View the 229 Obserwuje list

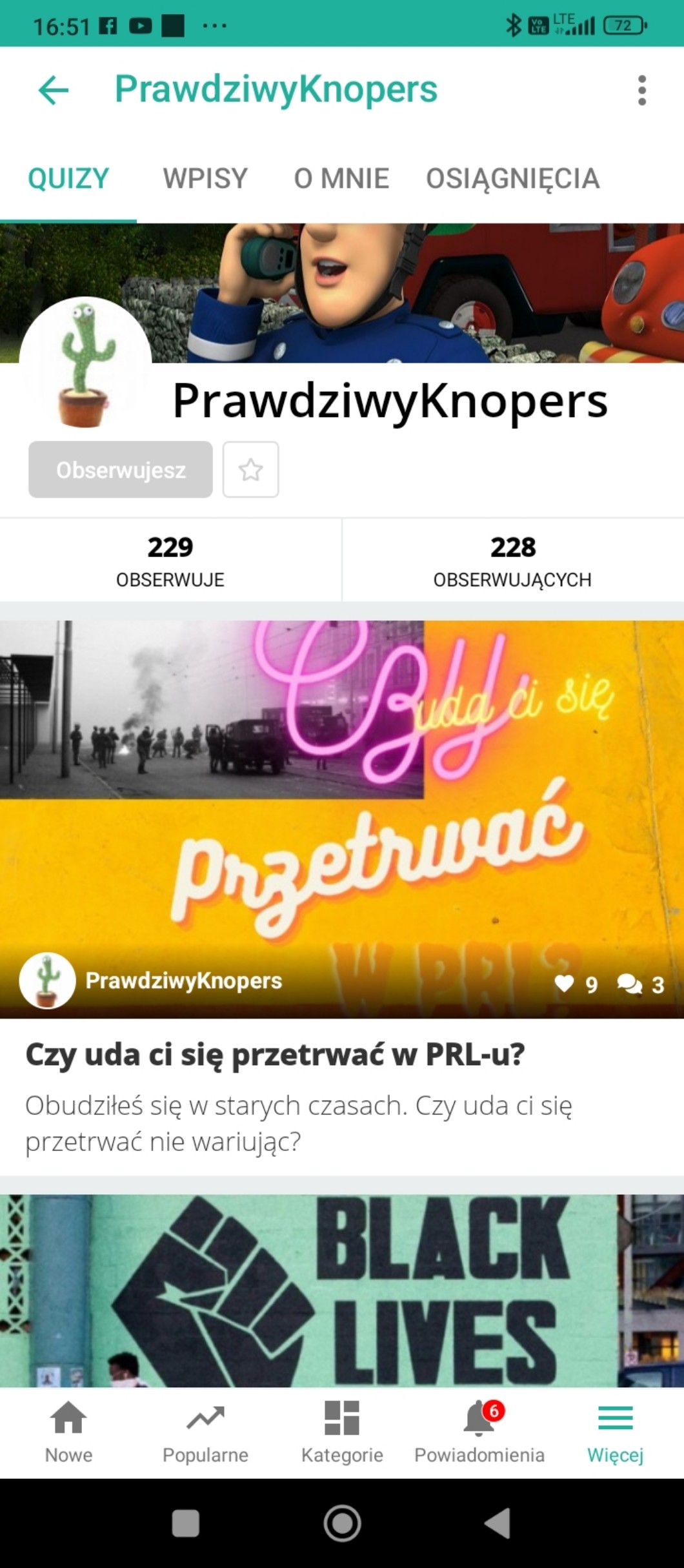pos(170,560)
